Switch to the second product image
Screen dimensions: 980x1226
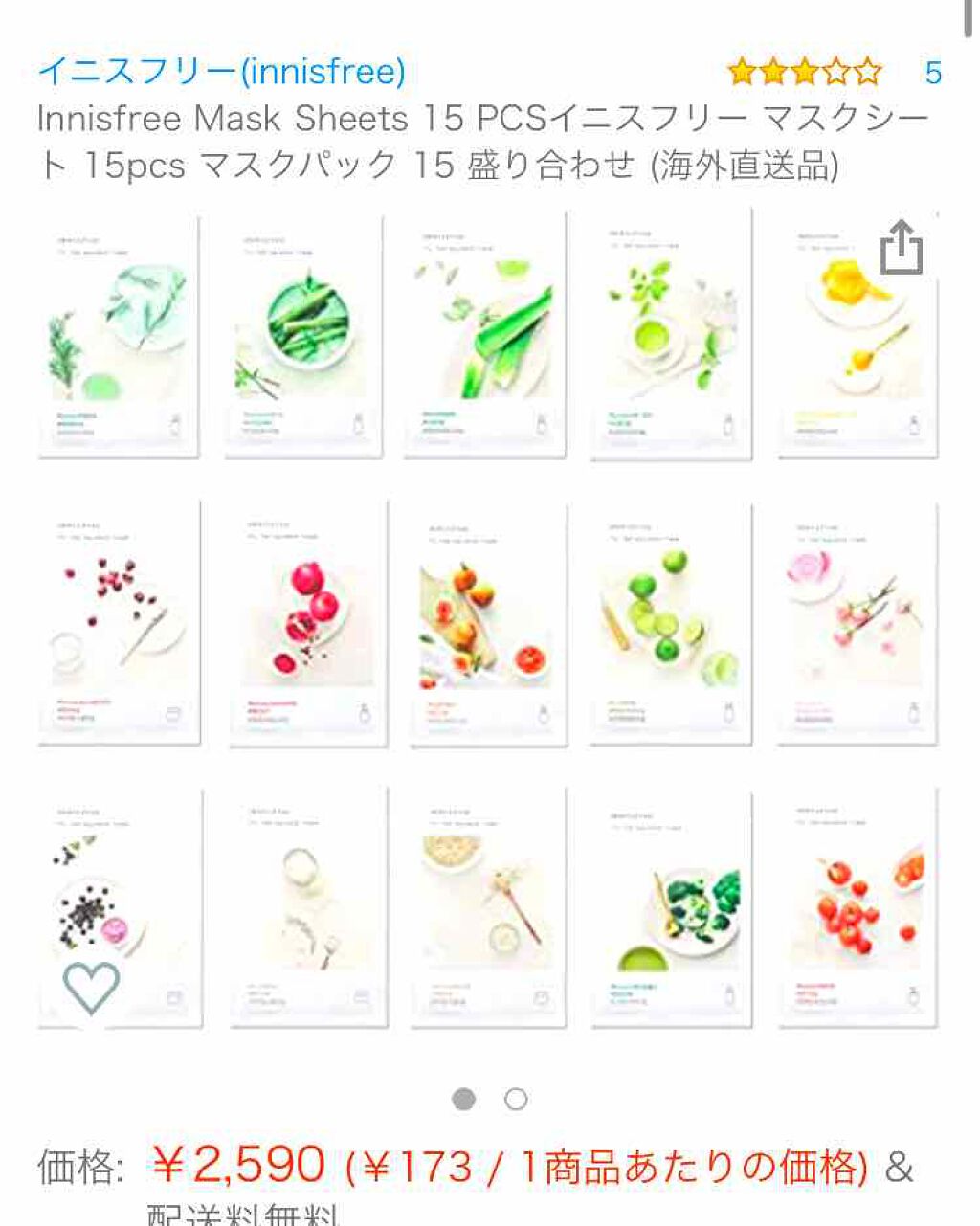tap(516, 1099)
